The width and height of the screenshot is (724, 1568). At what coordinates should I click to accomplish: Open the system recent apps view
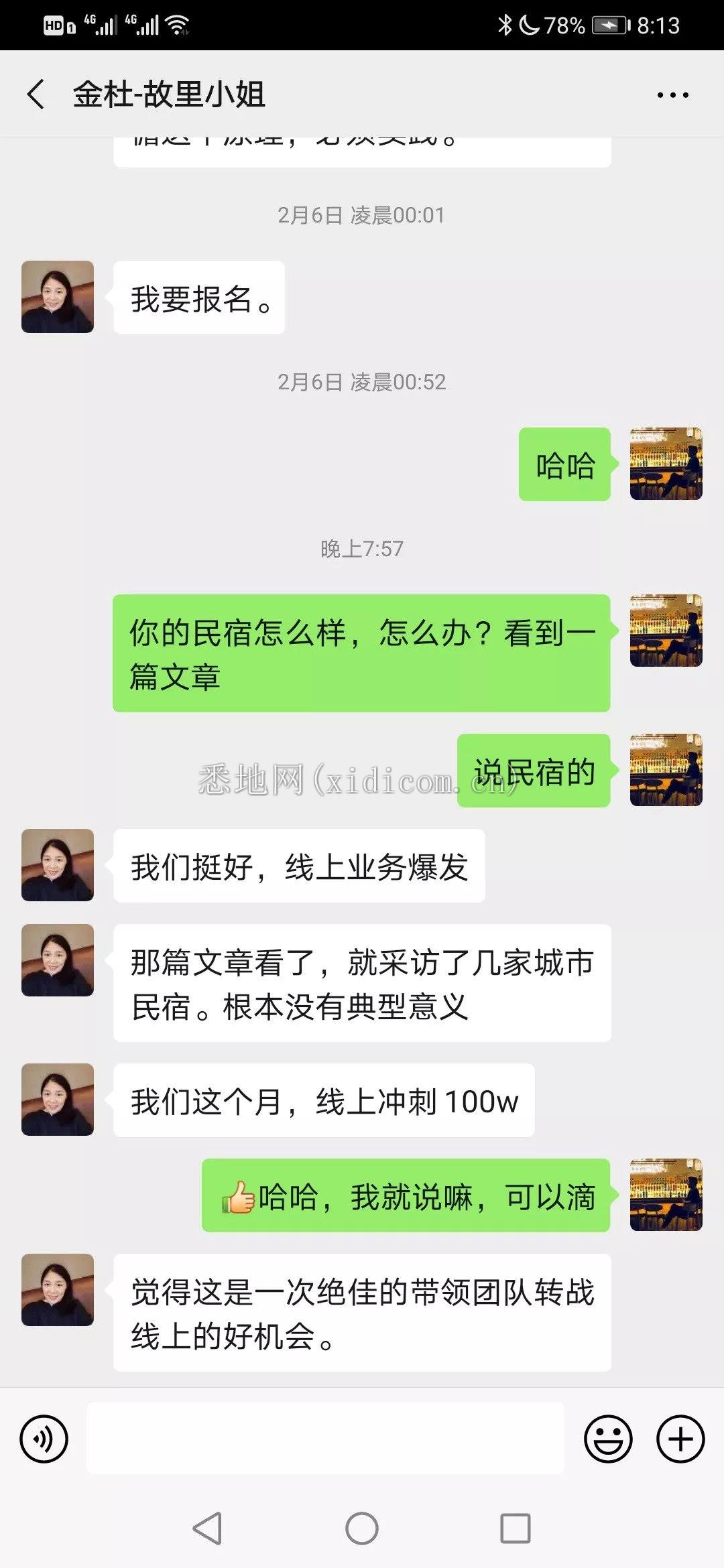pos(515,1528)
